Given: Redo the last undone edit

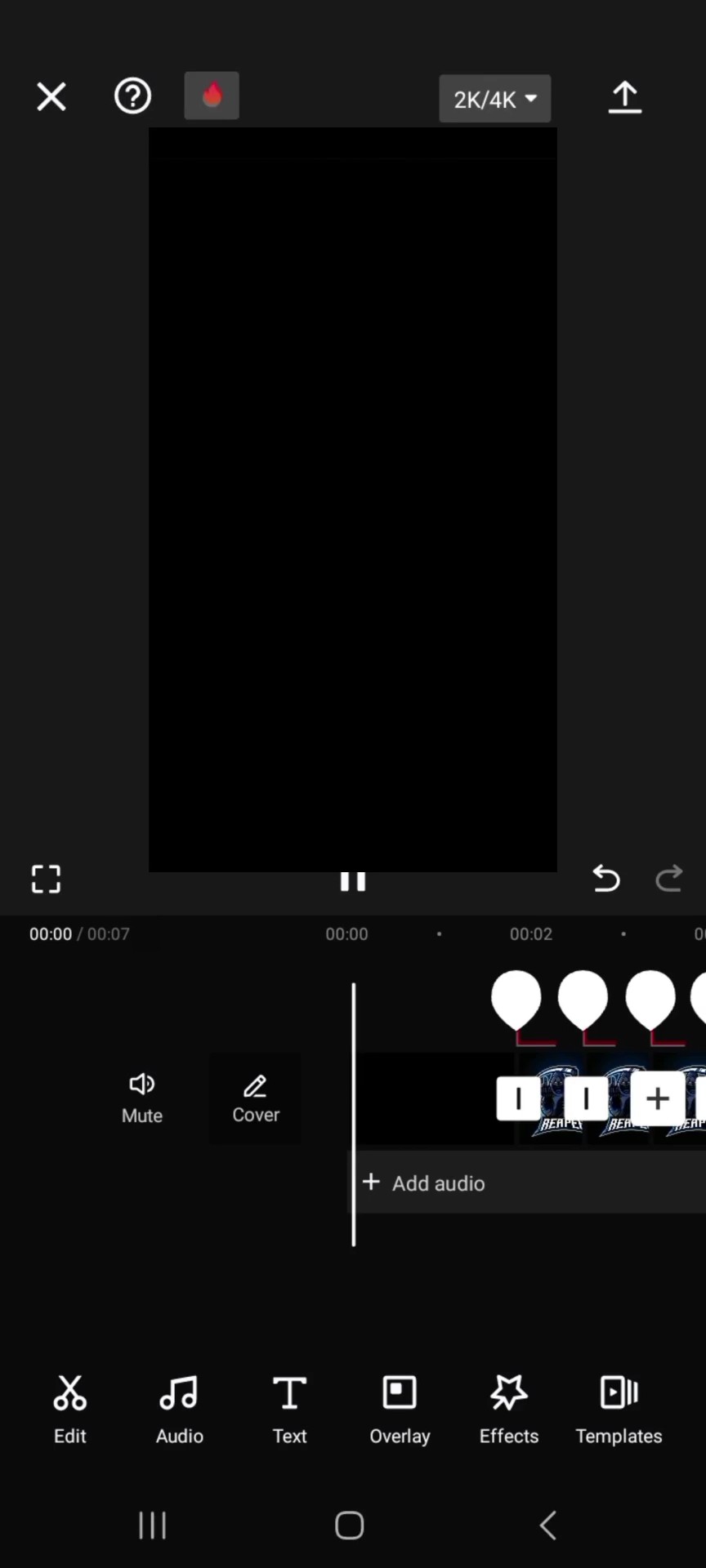Looking at the screenshot, I should click(x=668, y=879).
